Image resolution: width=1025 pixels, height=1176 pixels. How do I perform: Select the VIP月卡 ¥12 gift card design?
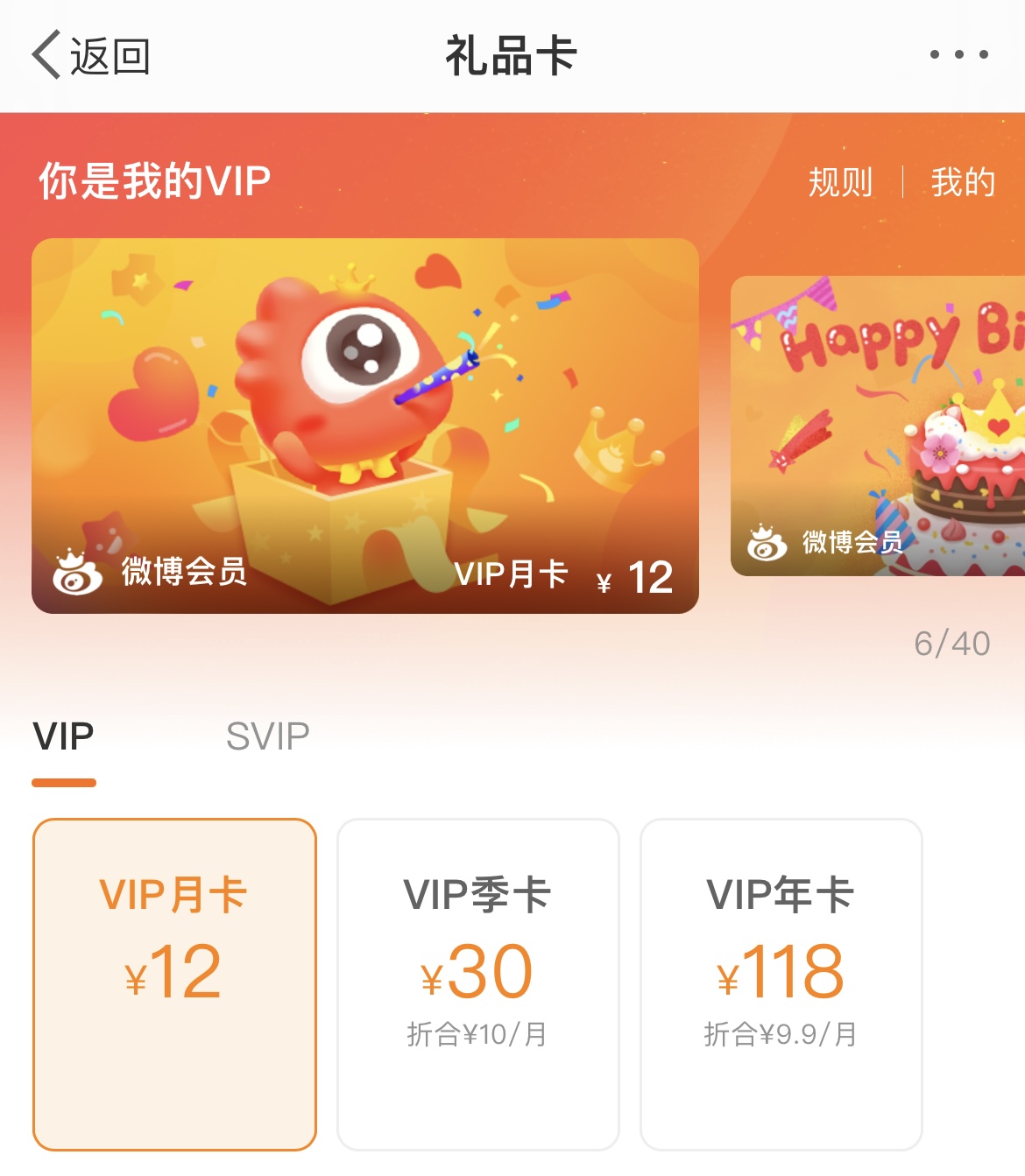tap(365, 426)
